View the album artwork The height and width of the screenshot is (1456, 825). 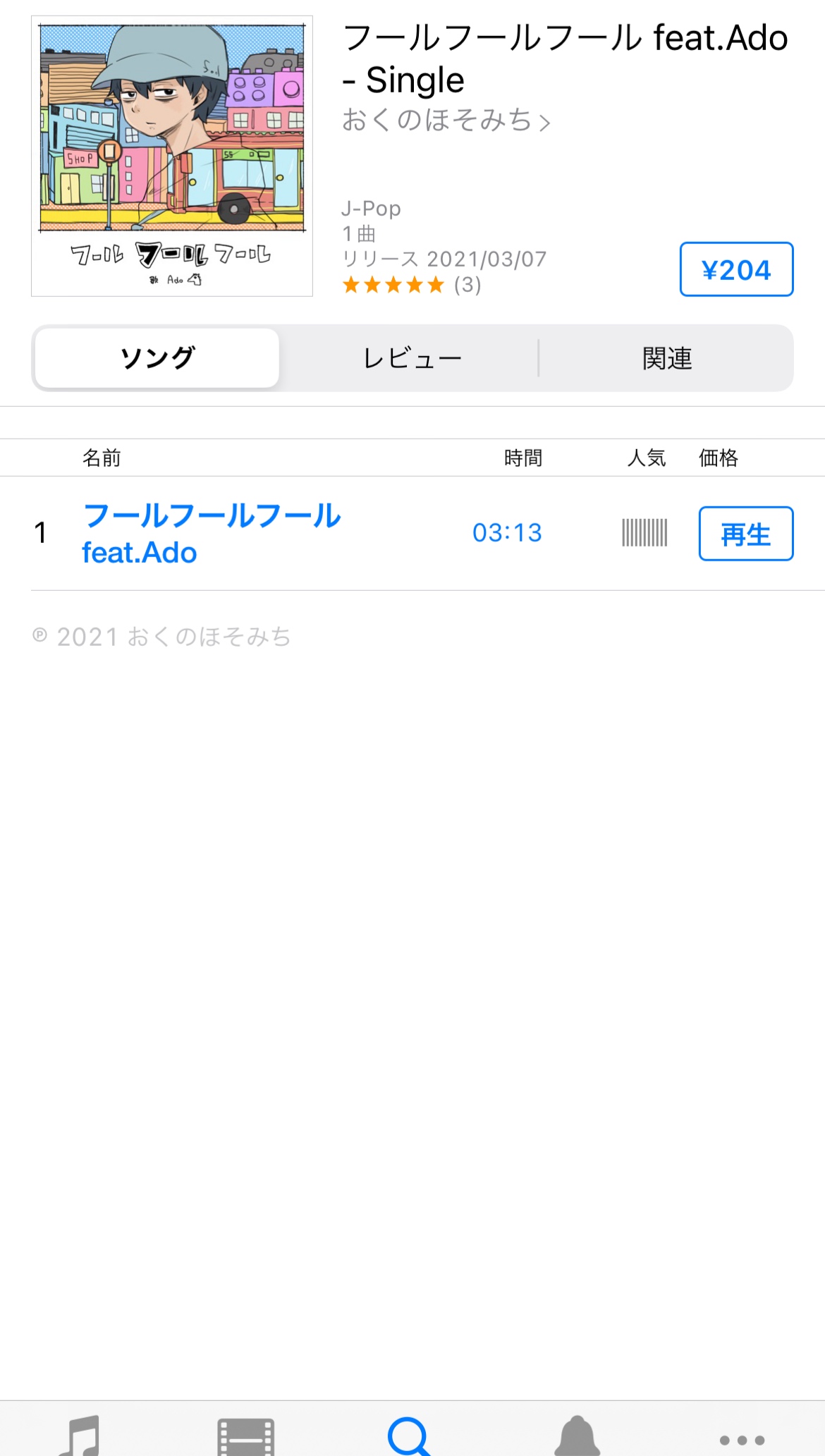click(172, 157)
